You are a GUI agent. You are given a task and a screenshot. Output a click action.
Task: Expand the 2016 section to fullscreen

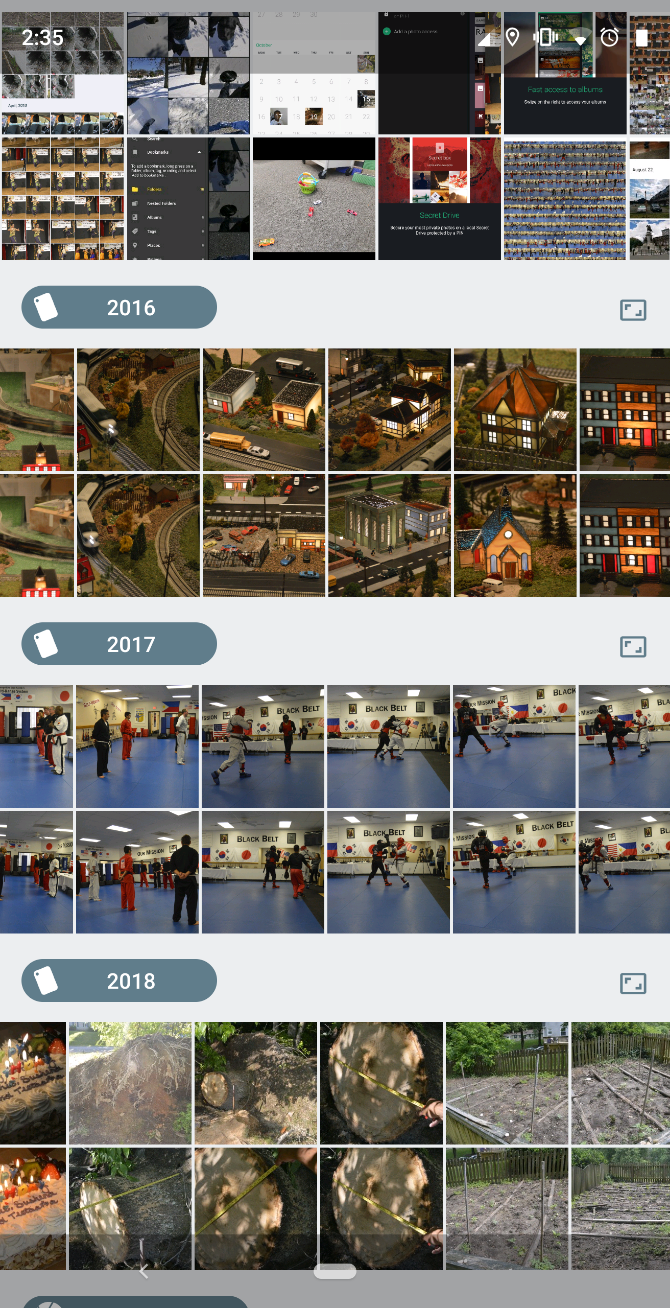[632, 309]
